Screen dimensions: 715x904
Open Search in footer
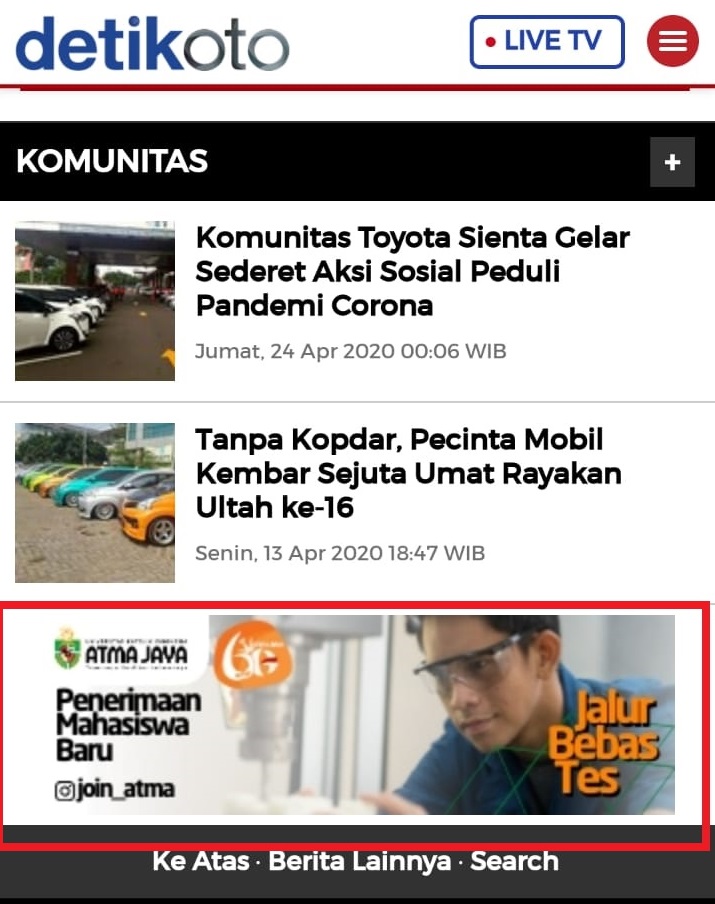pyautogui.click(x=514, y=861)
